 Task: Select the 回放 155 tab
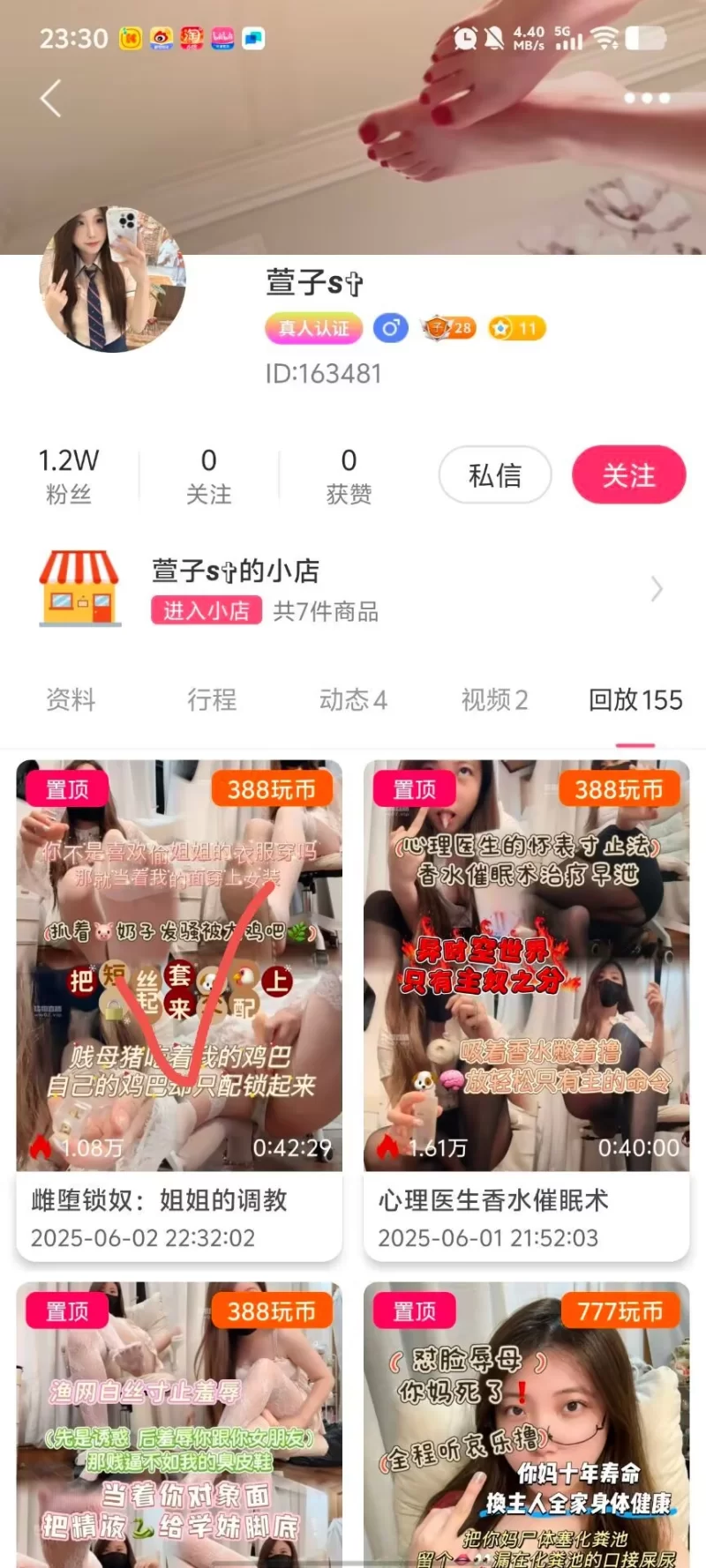[635, 700]
